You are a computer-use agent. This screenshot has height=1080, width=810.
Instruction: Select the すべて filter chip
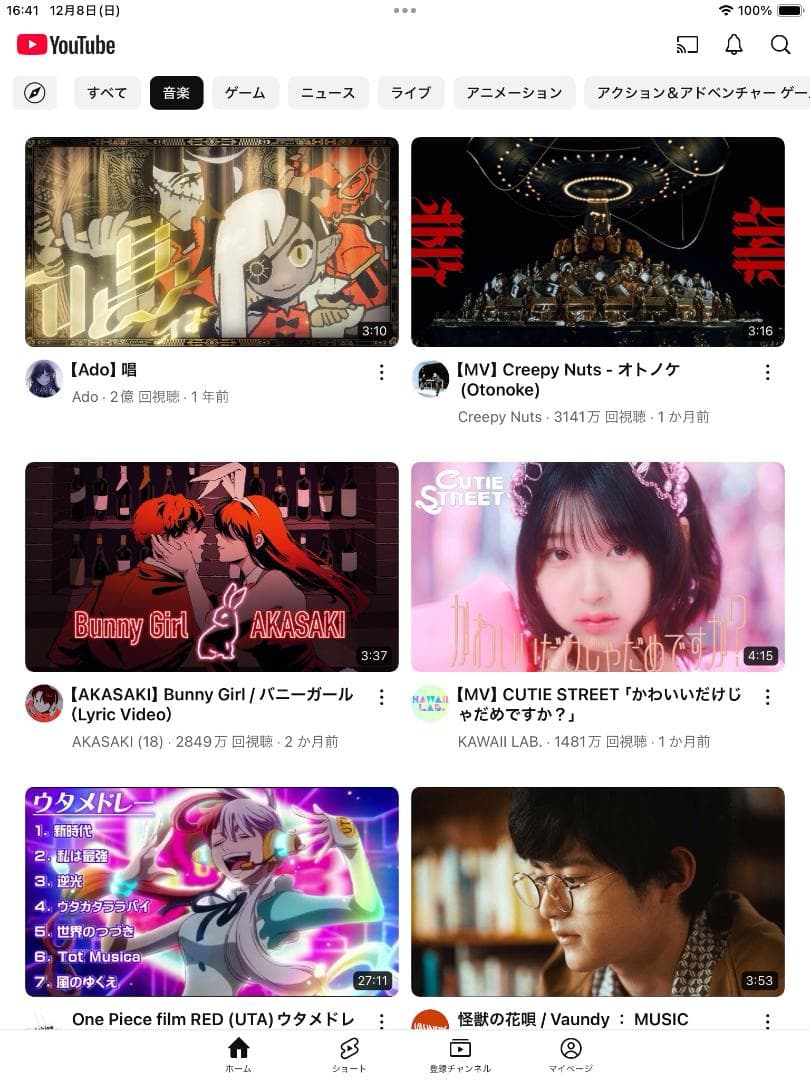[x=107, y=93]
